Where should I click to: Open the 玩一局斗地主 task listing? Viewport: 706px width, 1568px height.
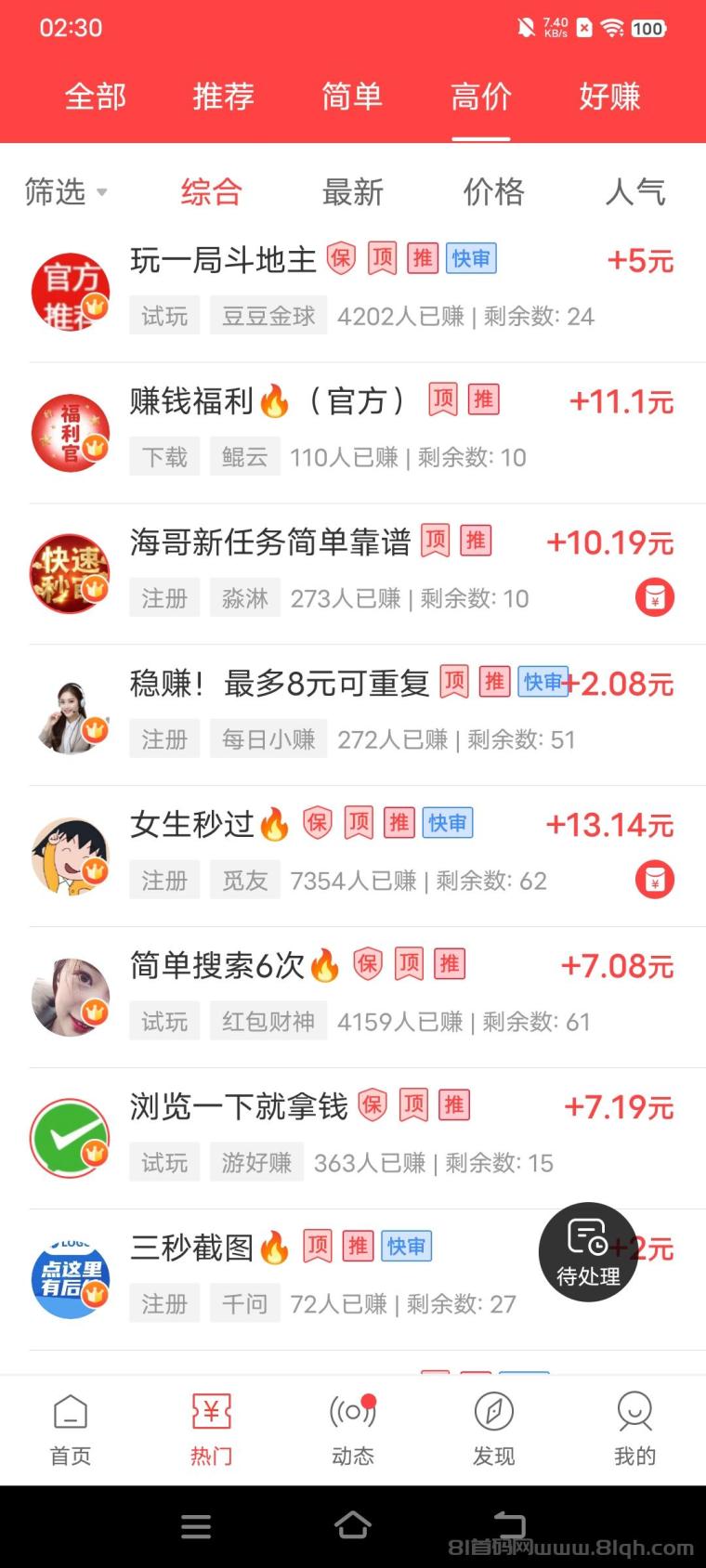pos(223,260)
